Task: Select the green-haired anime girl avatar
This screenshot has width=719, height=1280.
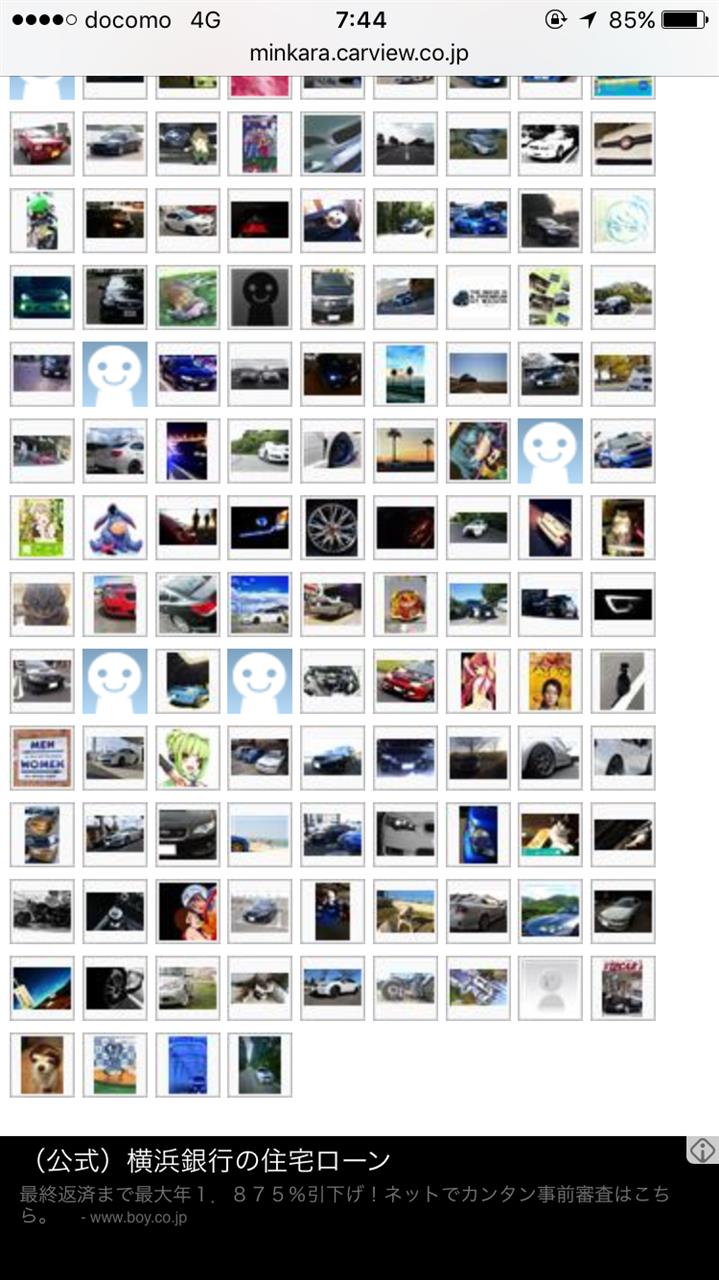Action: [187, 758]
